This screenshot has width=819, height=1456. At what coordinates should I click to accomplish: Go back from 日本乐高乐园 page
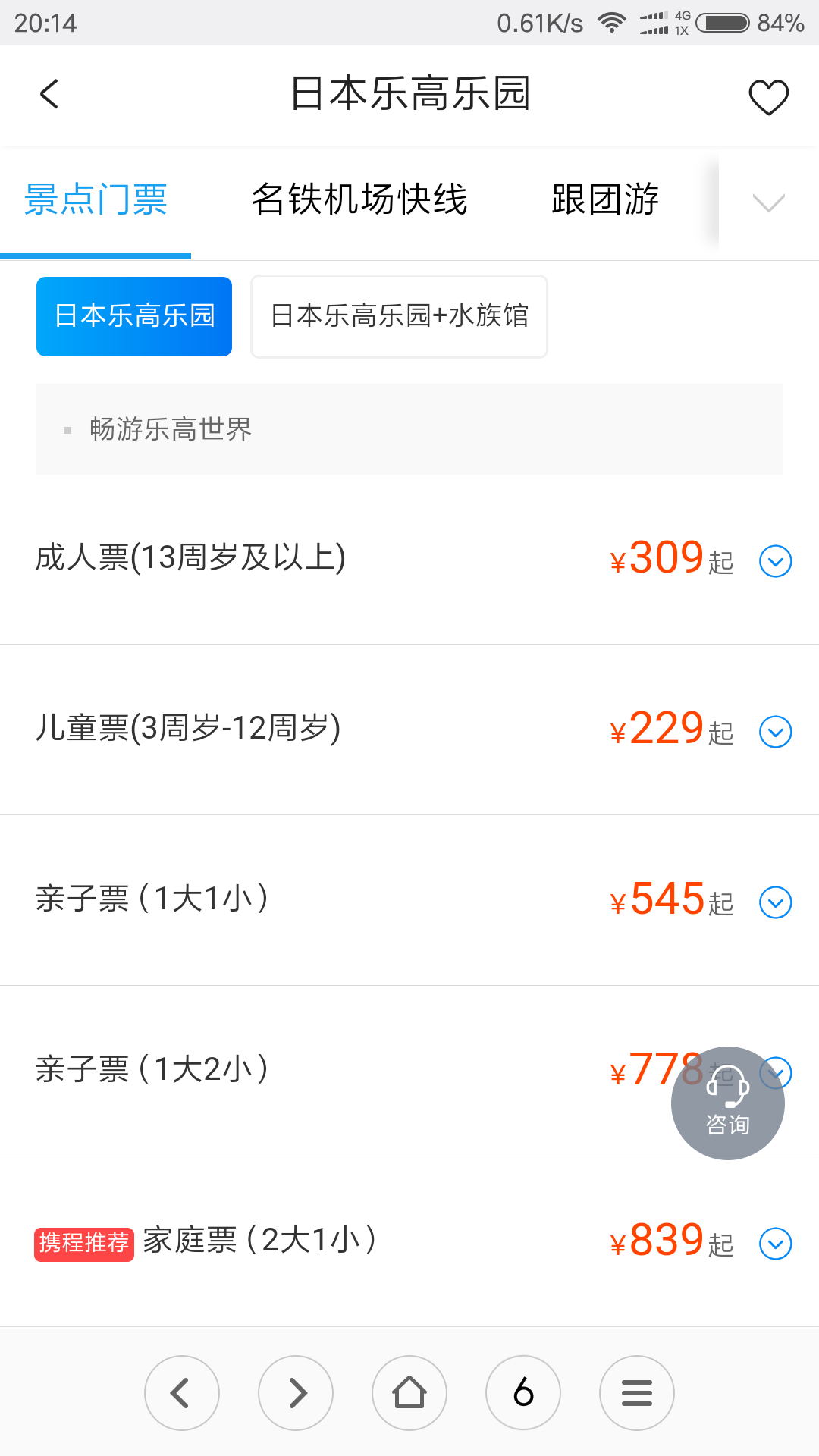click(x=49, y=95)
